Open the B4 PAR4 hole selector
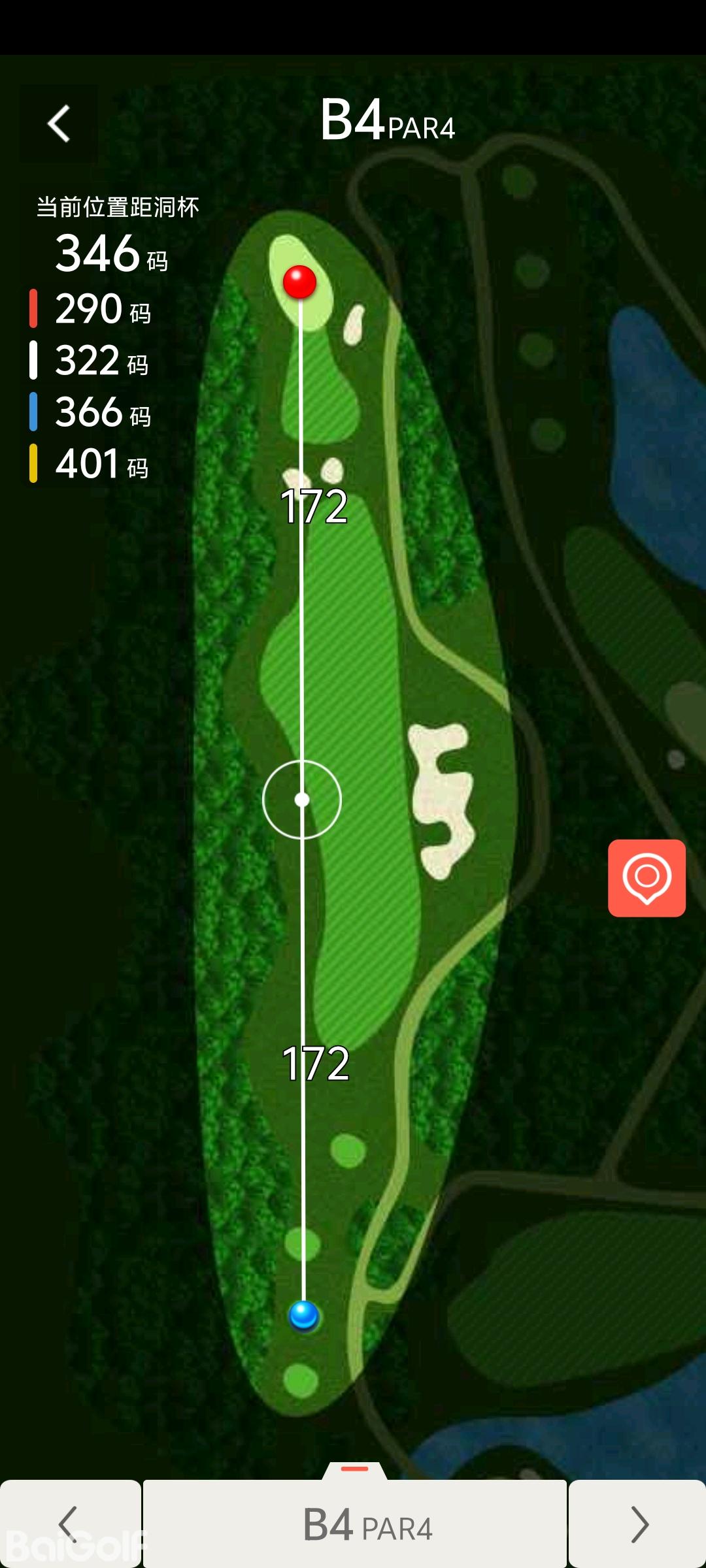 355,1524
